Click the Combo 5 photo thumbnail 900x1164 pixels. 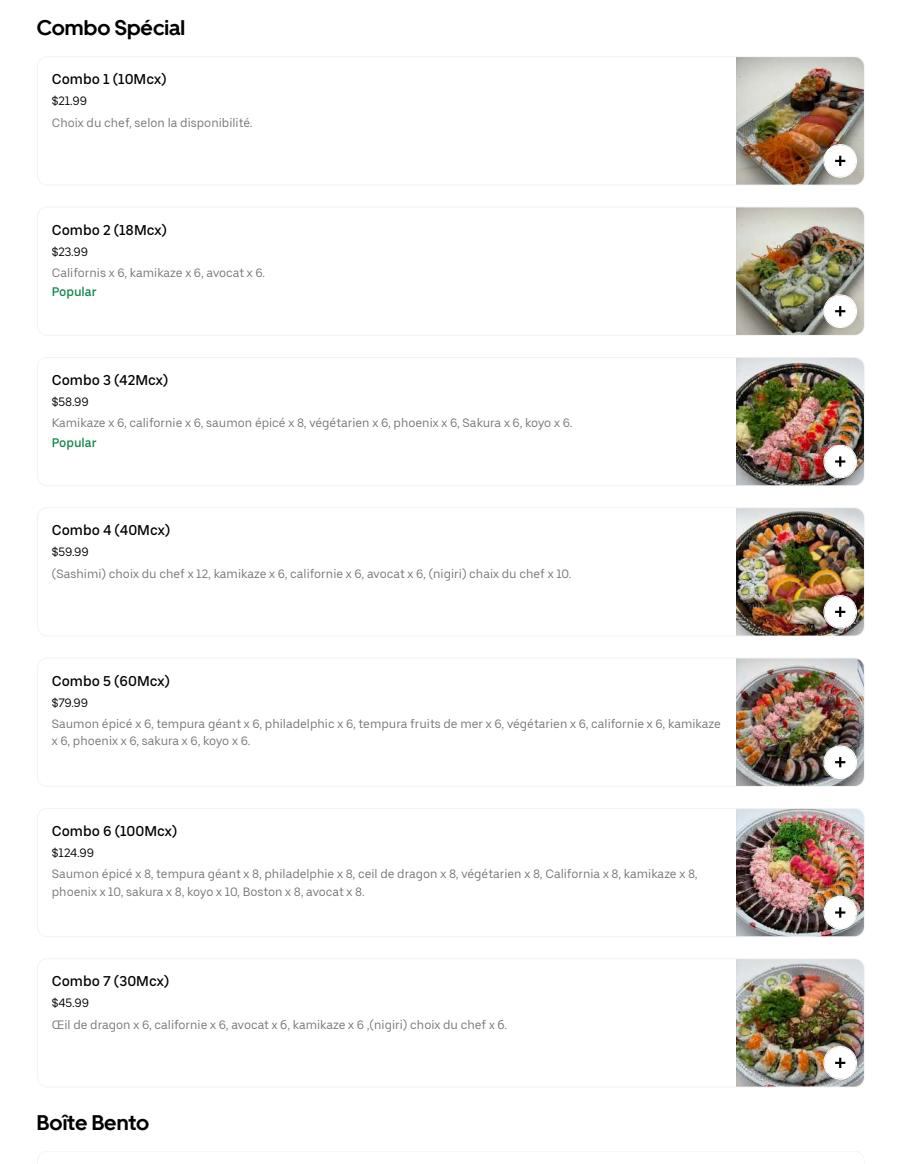coord(799,721)
